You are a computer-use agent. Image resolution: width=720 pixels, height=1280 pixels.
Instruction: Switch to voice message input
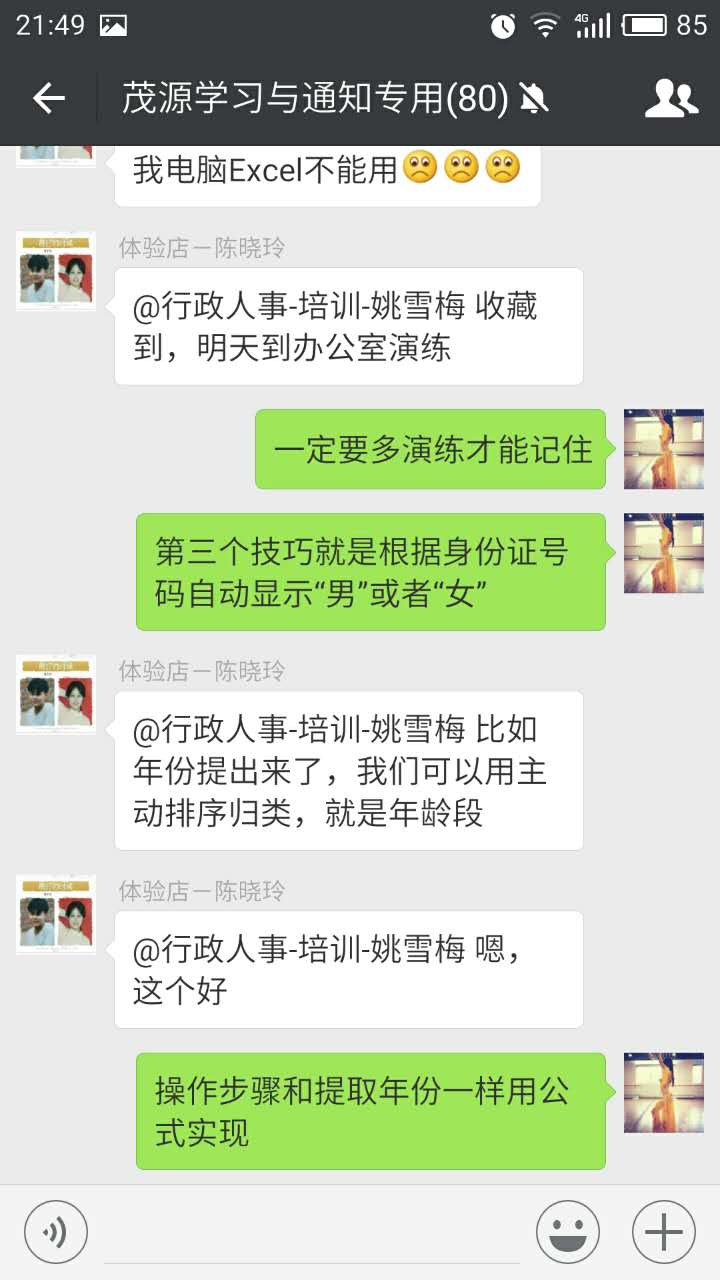[56, 1231]
